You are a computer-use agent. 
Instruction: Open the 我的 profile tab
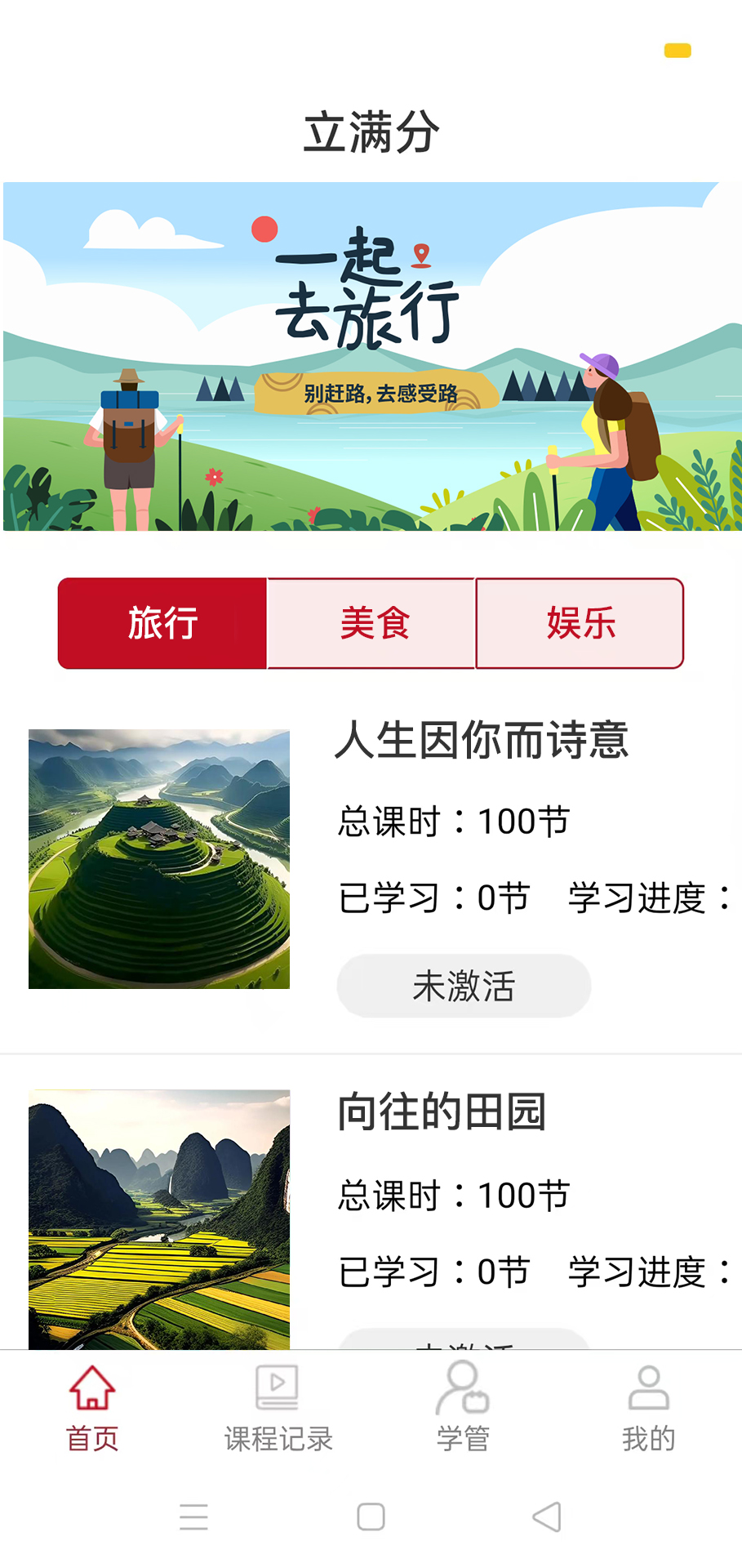648,1409
